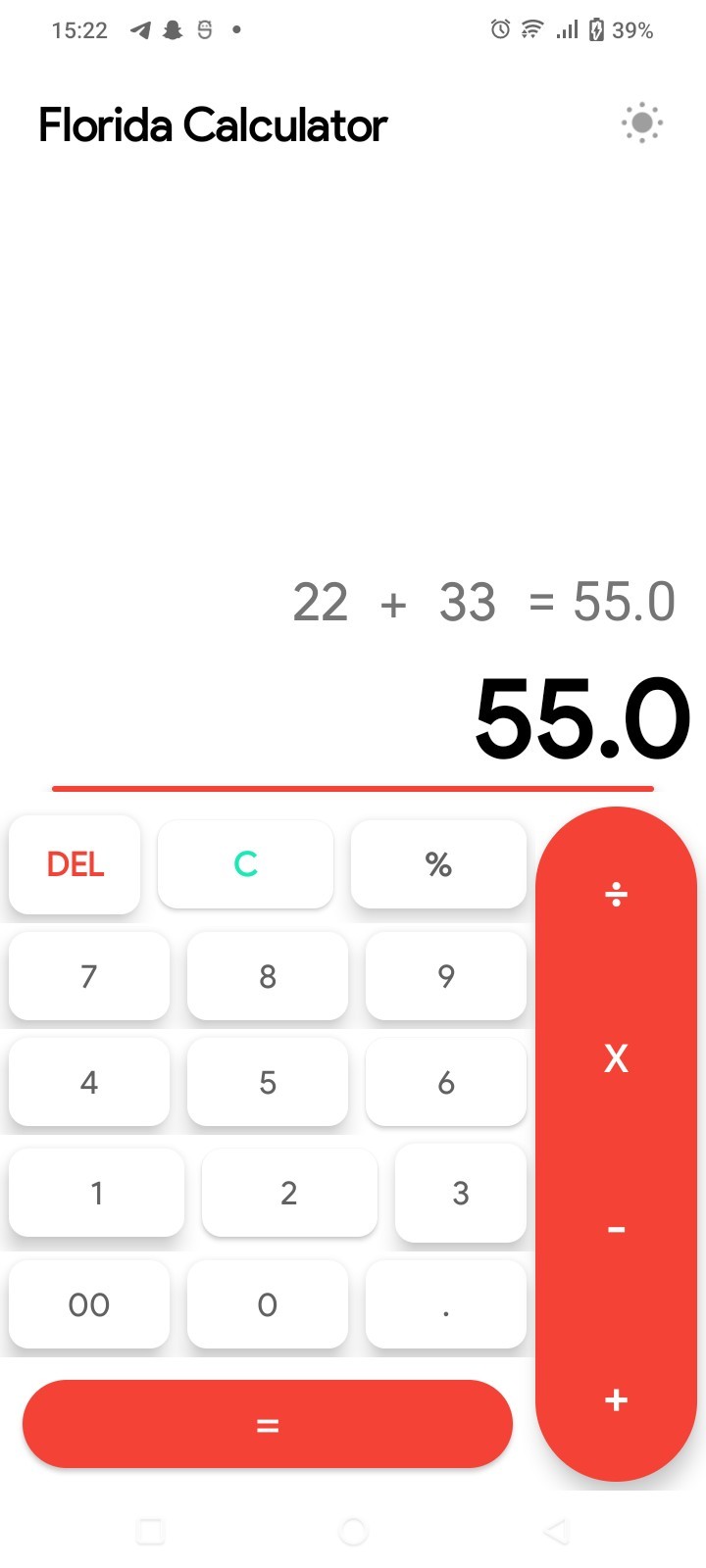Select the minus operator
Screen dimensions: 706x1568
616,1229
